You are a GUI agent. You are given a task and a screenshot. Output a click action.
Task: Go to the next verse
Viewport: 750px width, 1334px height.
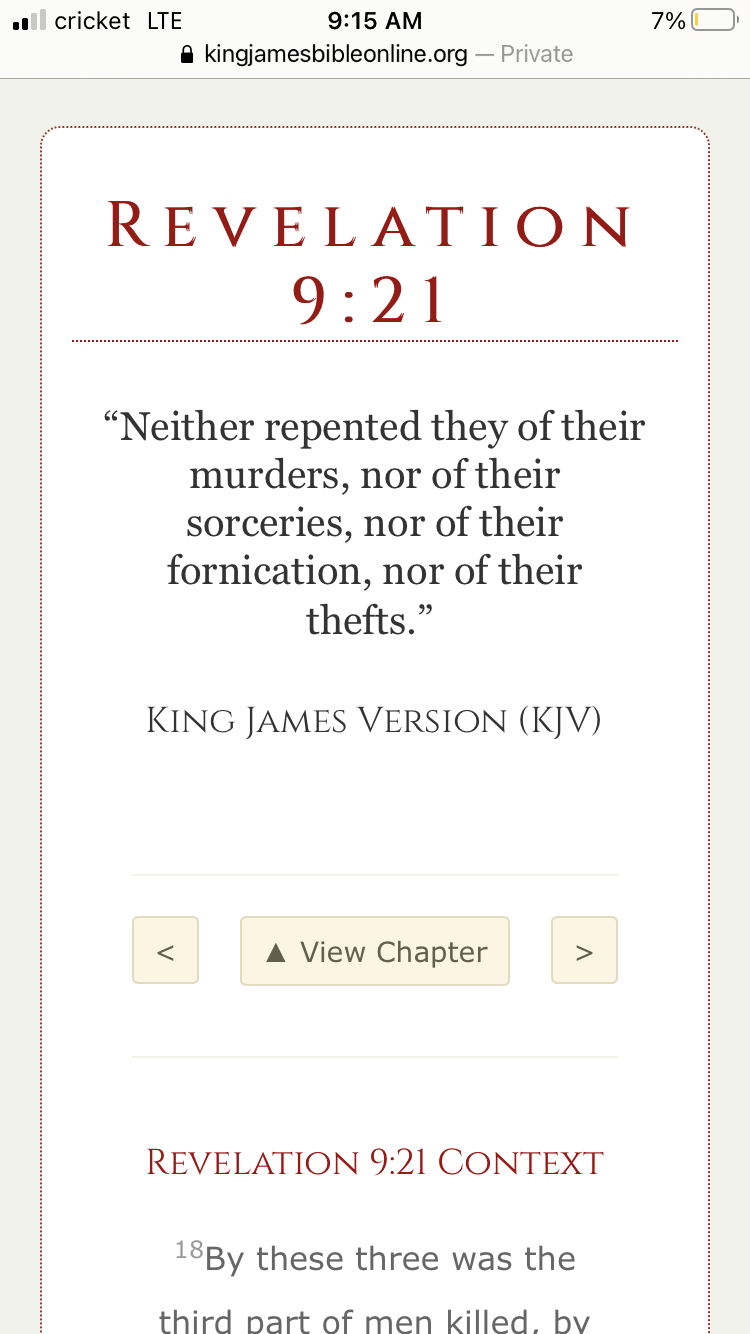click(x=584, y=950)
